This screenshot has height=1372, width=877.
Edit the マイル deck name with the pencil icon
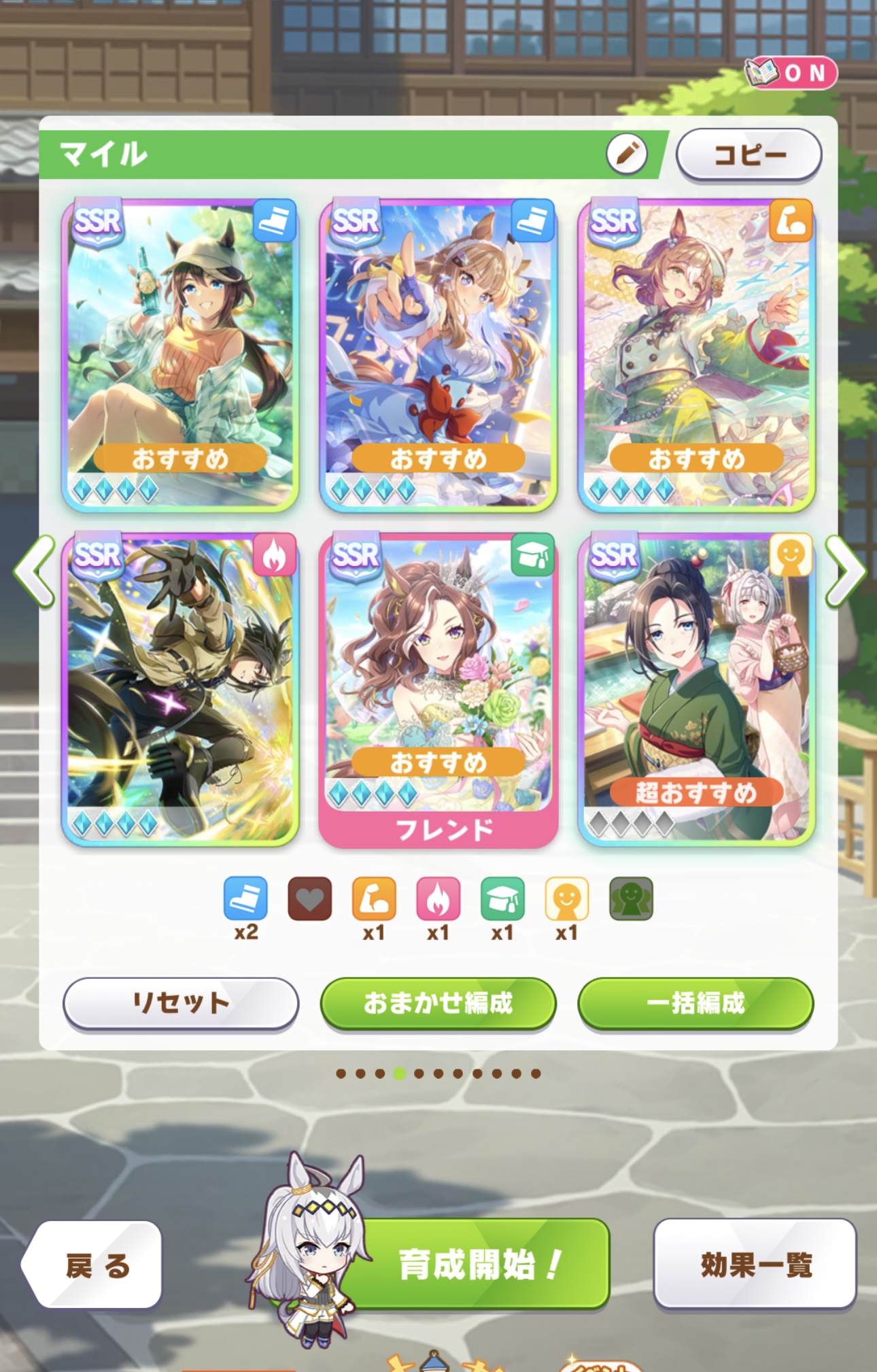pyautogui.click(x=626, y=154)
